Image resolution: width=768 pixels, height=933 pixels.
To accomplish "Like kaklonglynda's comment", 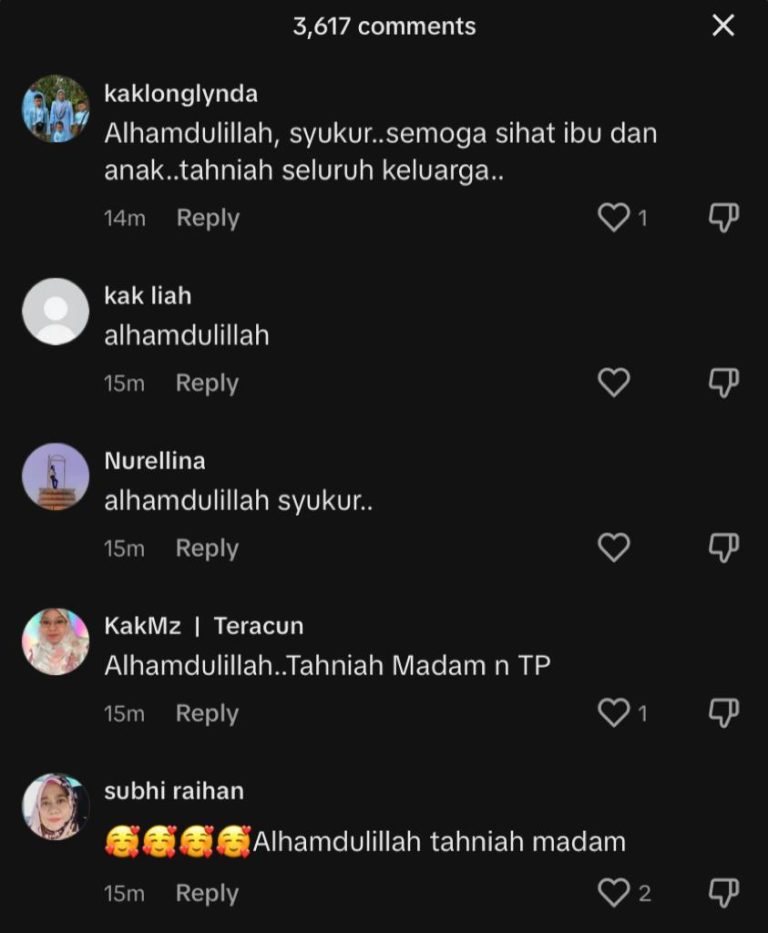I will point(613,217).
